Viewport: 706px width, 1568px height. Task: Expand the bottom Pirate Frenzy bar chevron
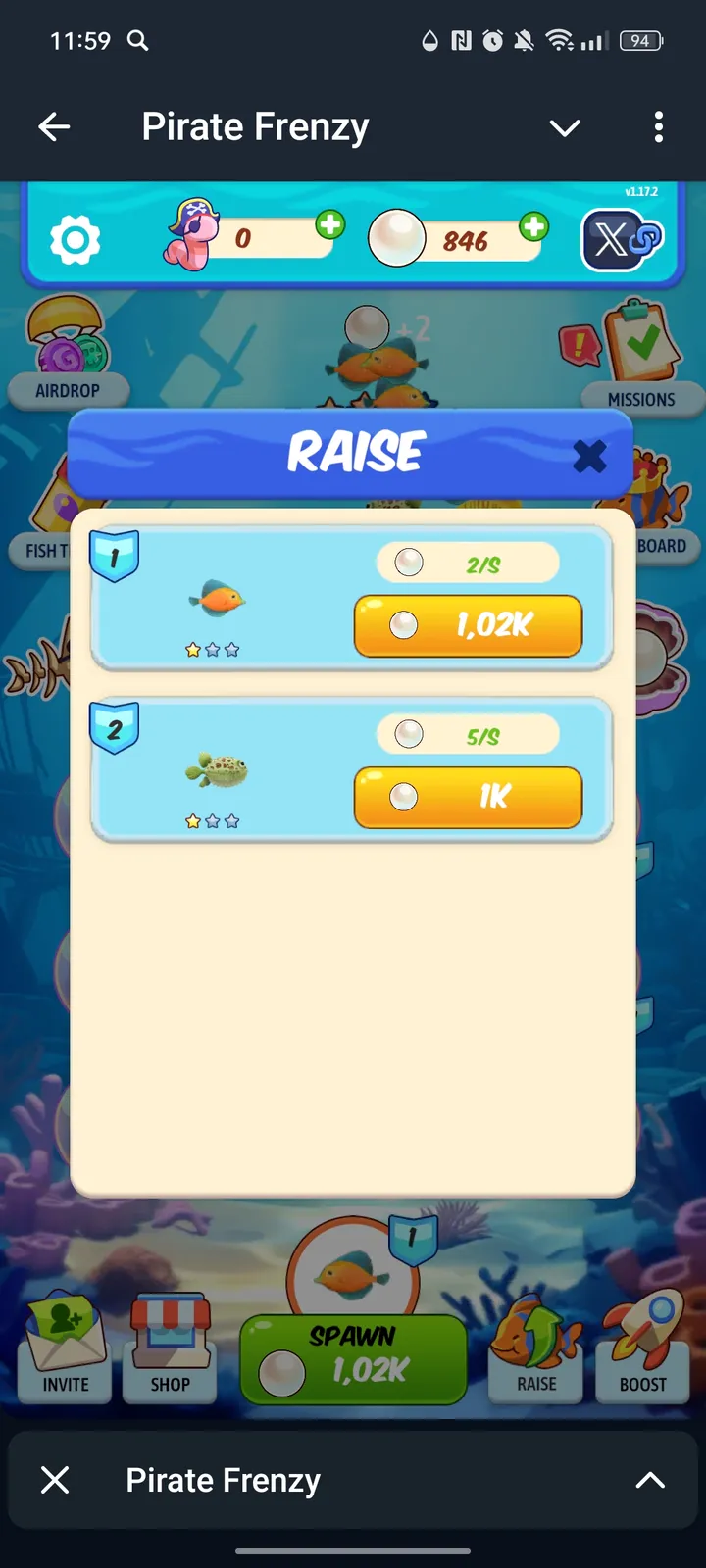point(652,1480)
